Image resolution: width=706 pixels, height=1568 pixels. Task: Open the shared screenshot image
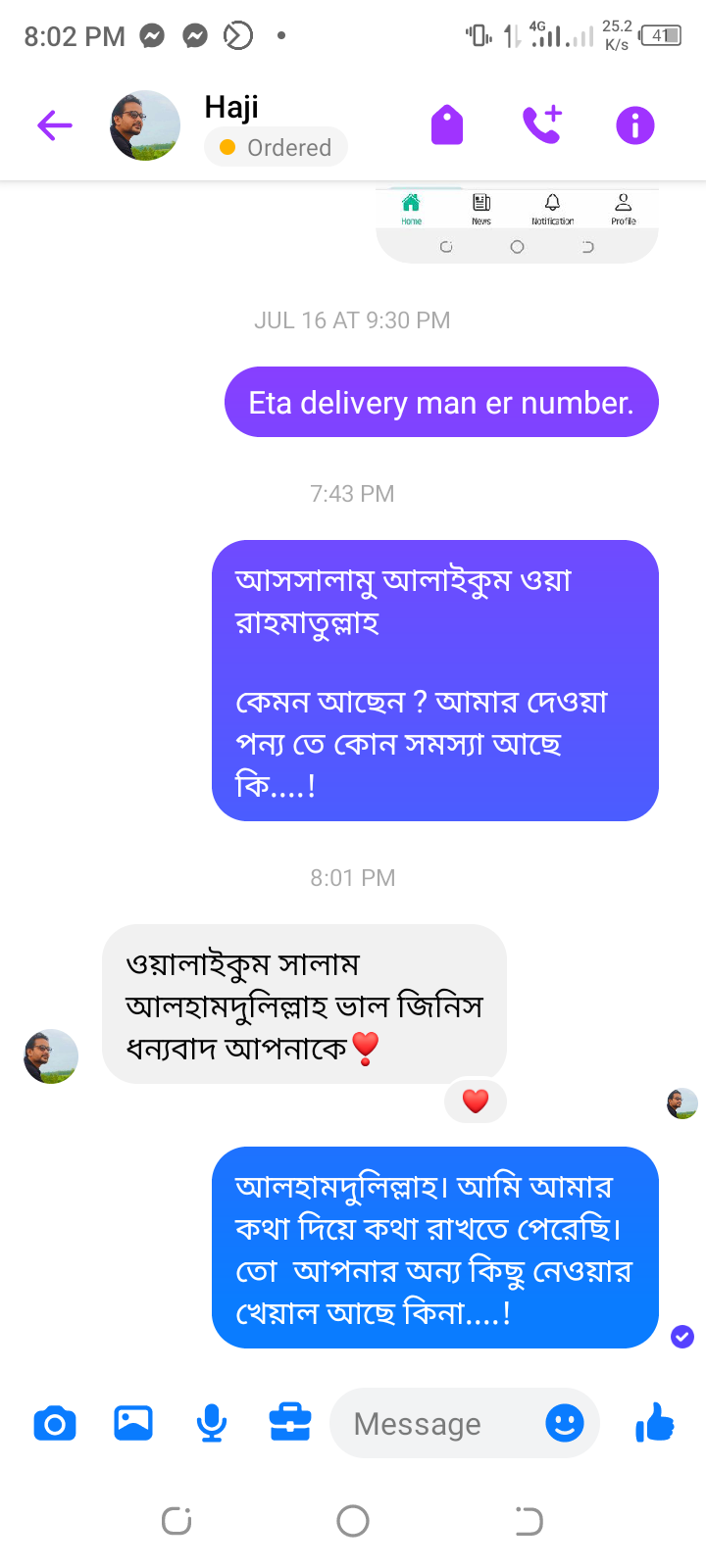pos(517,223)
